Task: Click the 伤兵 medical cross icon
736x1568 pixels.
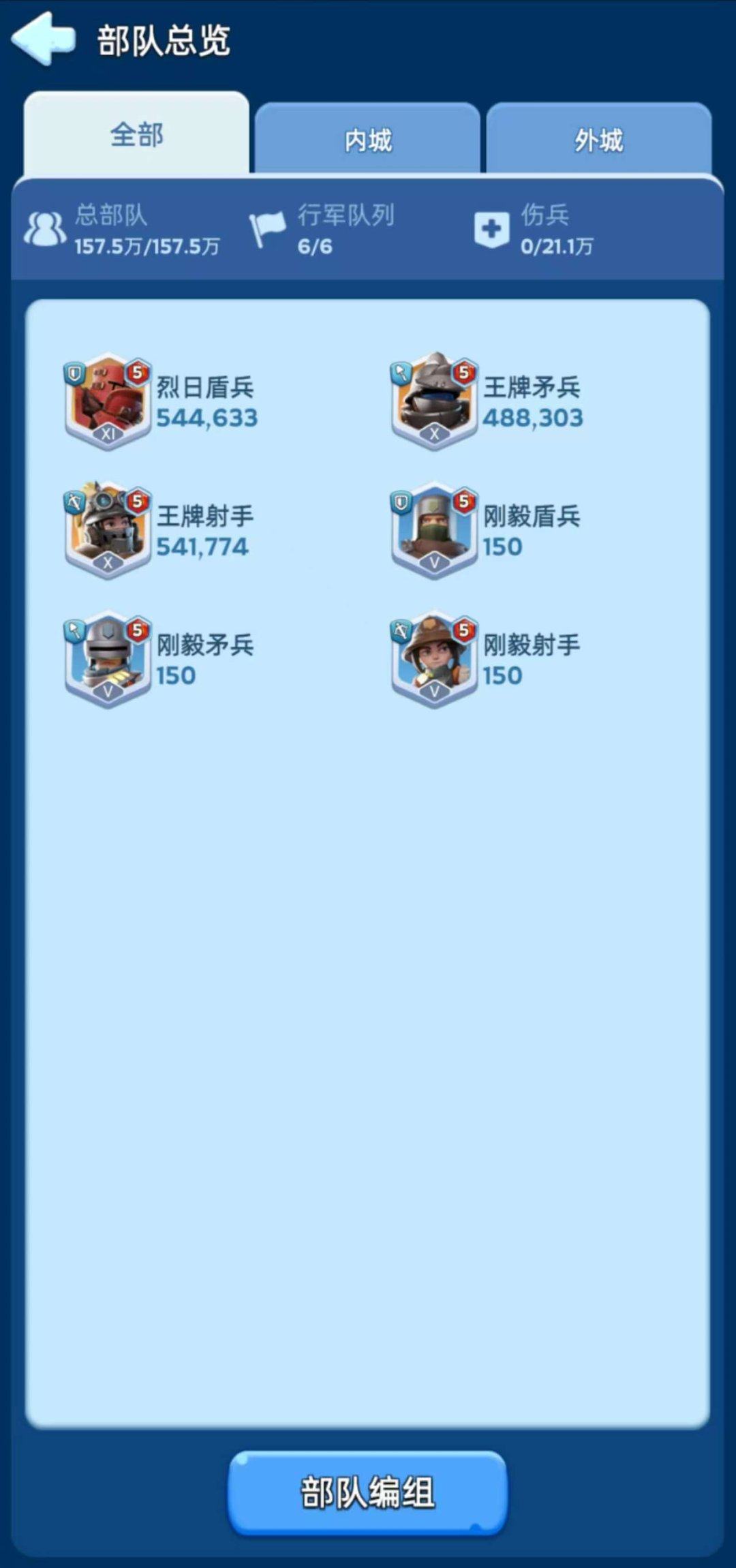Action: (x=493, y=227)
